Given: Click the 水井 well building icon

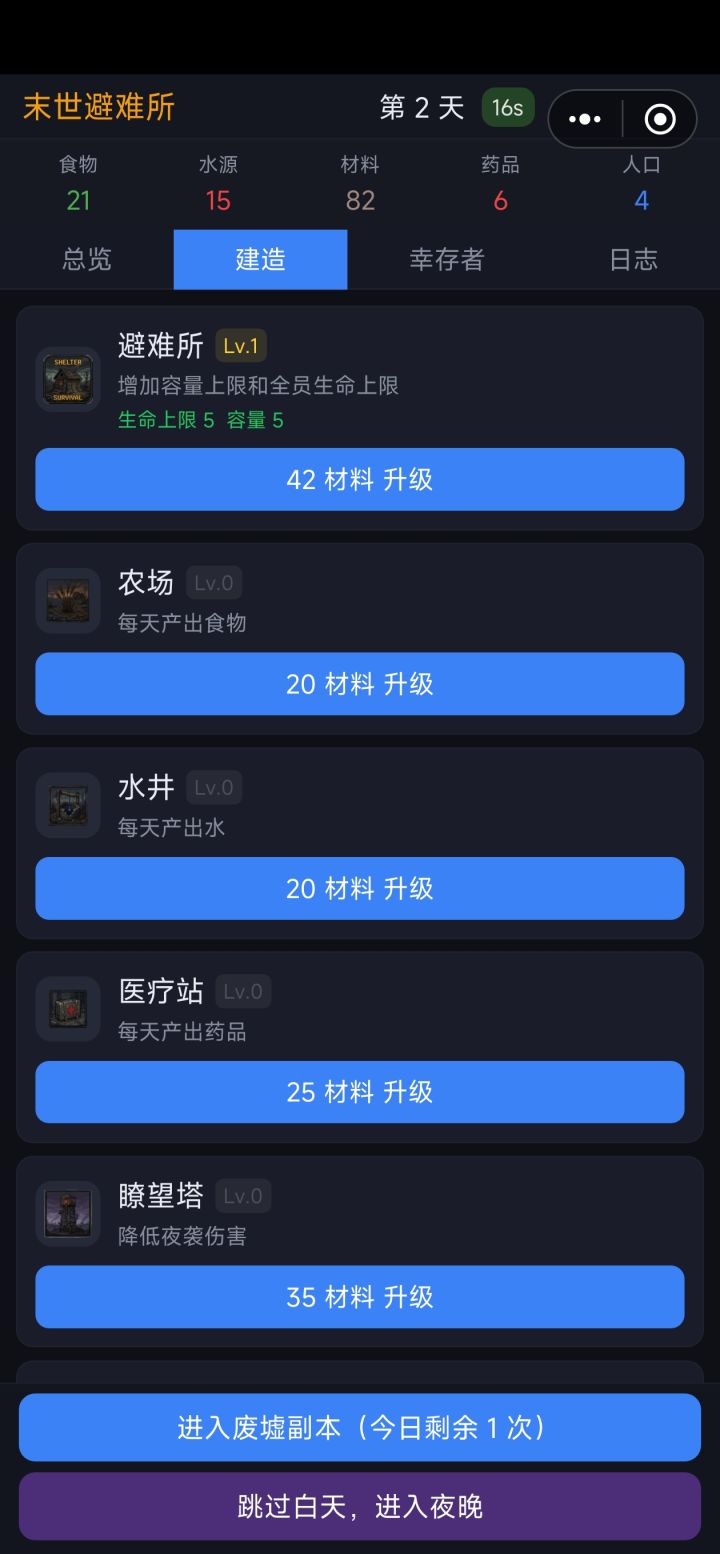Looking at the screenshot, I should 67,805.
